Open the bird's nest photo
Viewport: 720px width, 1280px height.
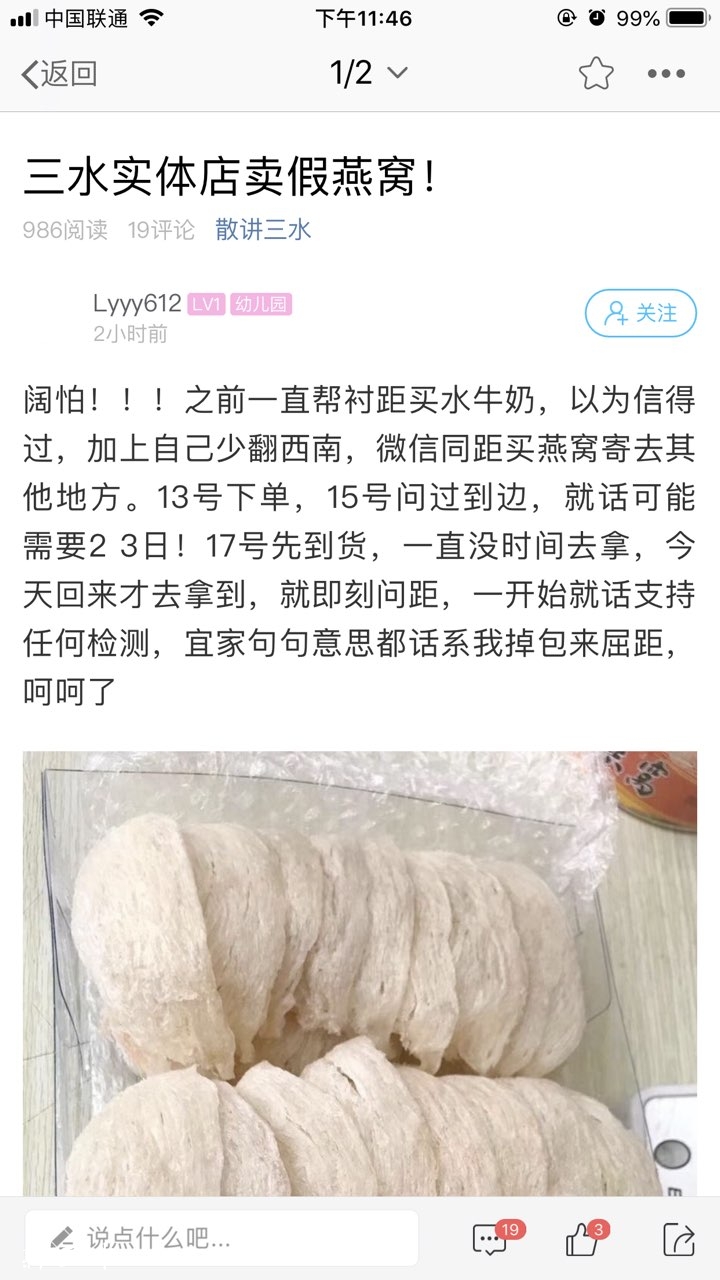[x=360, y=970]
